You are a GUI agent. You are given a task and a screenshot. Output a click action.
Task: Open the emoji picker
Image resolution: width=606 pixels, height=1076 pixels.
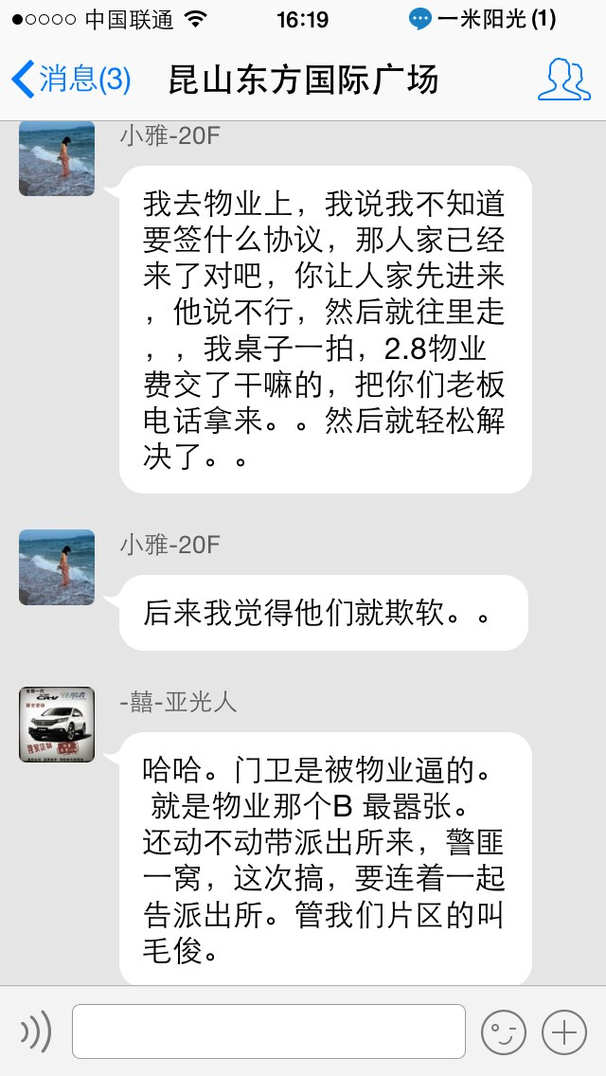point(504,1031)
